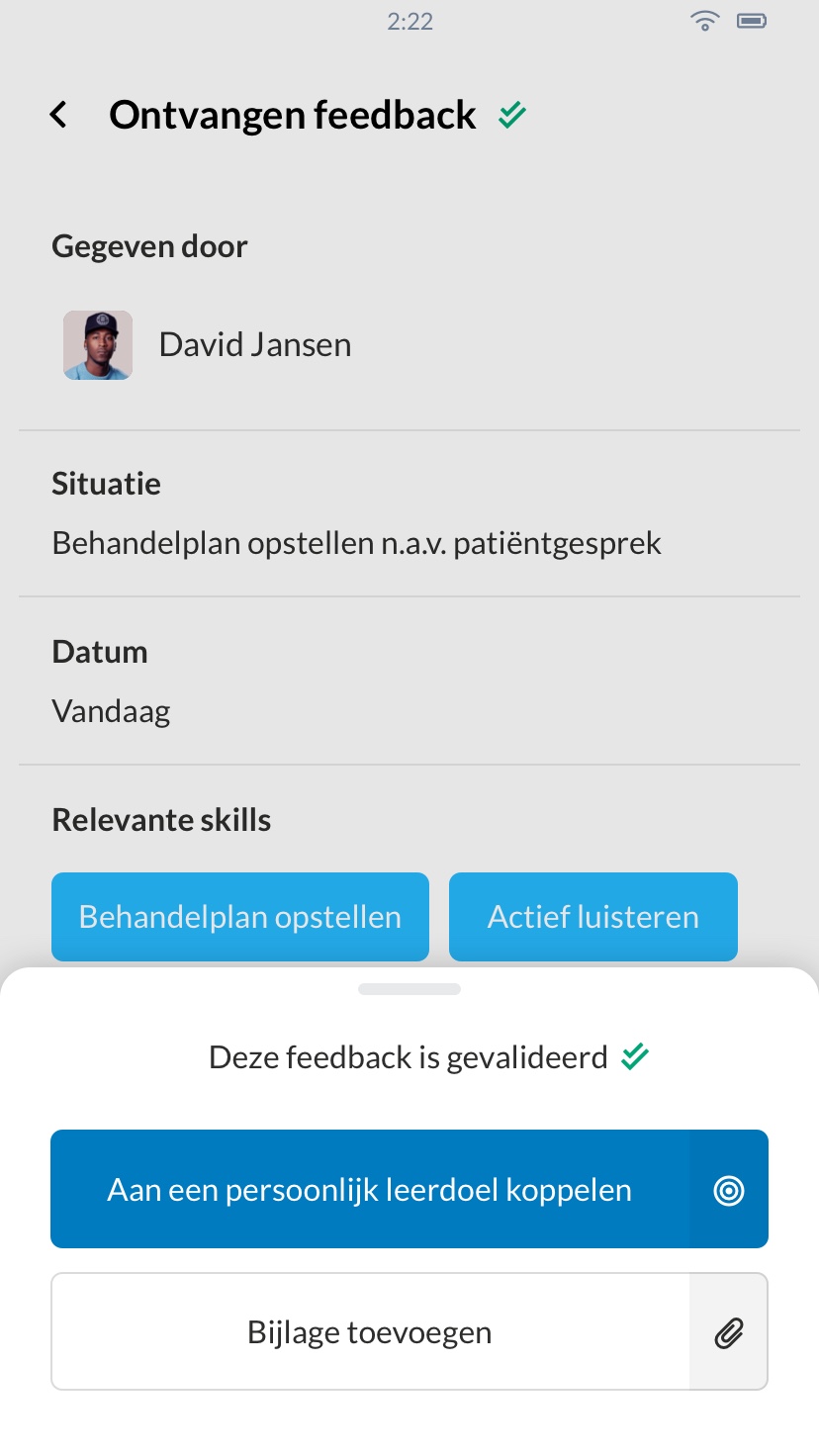The width and height of the screenshot is (819, 1456).
Task: Select the Behandelplan opstellen skill chip
Action: point(240,917)
